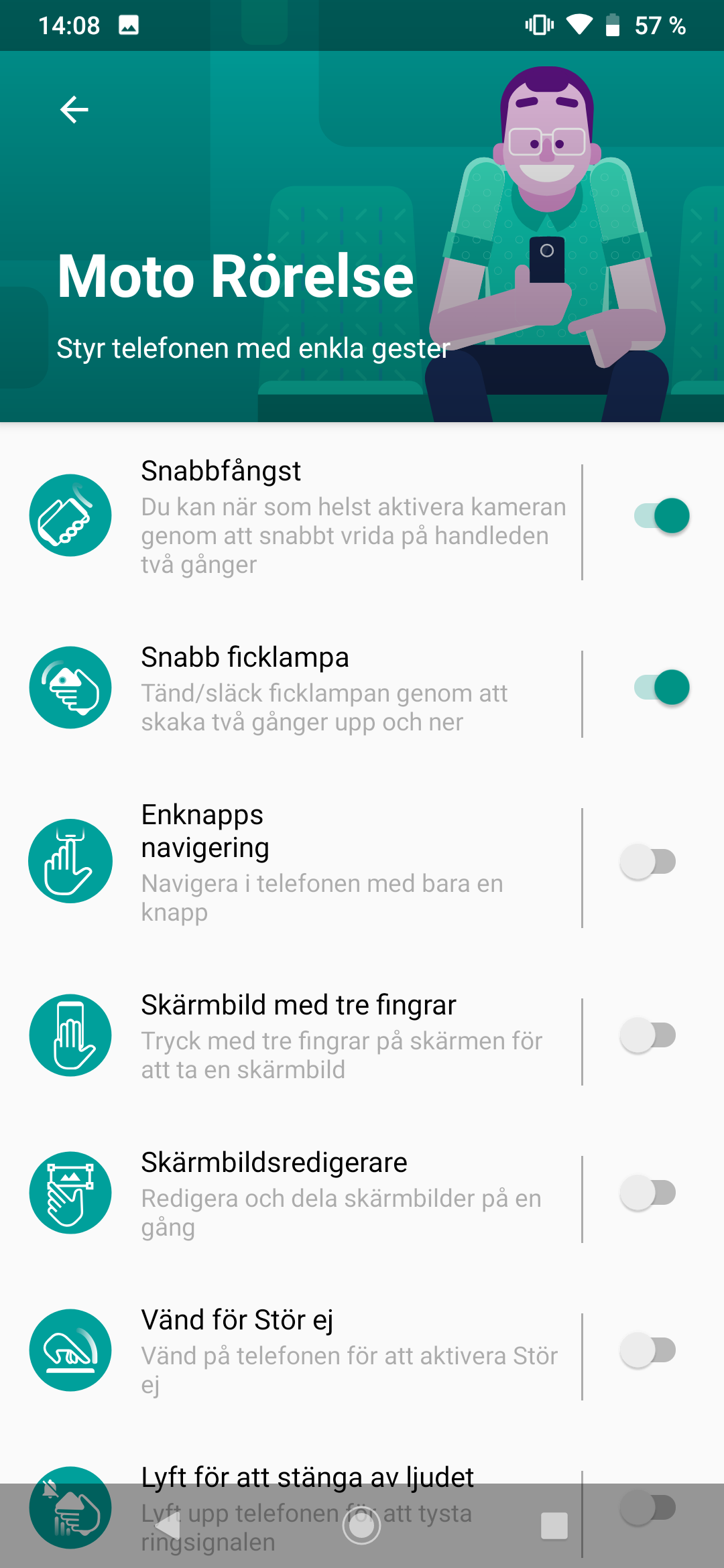Disable the Snabb ficklampa switch

point(661,688)
